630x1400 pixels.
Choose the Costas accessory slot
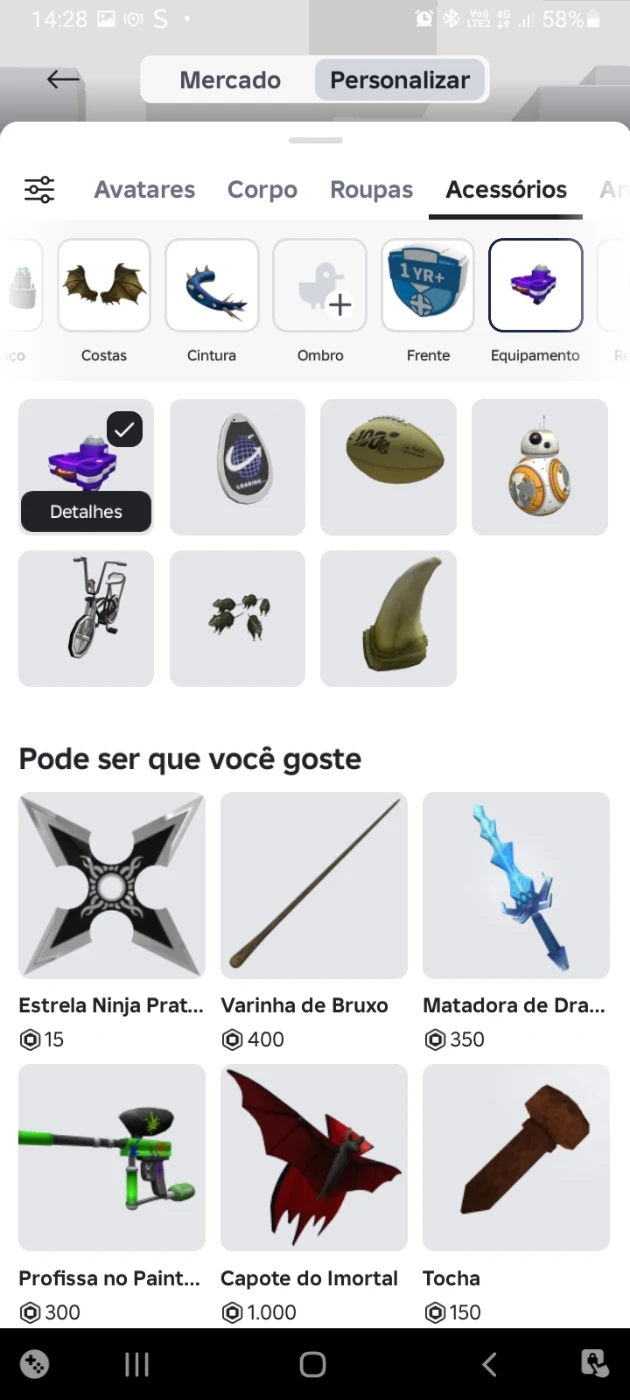(104, 285)
